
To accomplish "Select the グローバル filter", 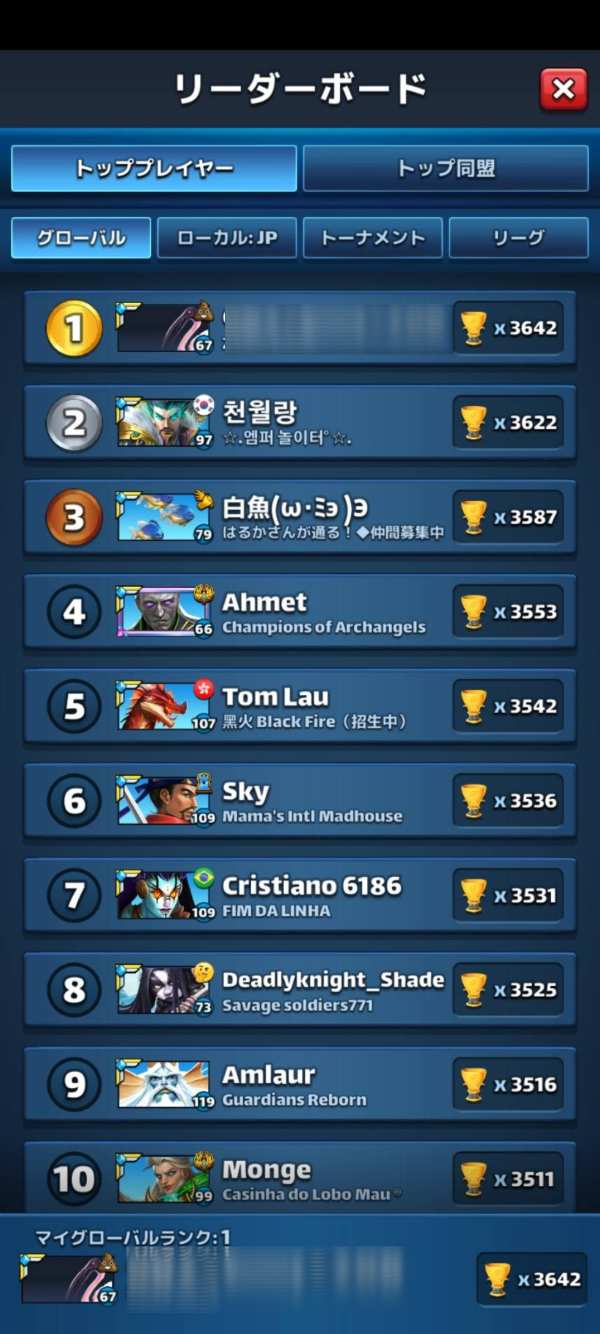I will click(x=81, y=238).
